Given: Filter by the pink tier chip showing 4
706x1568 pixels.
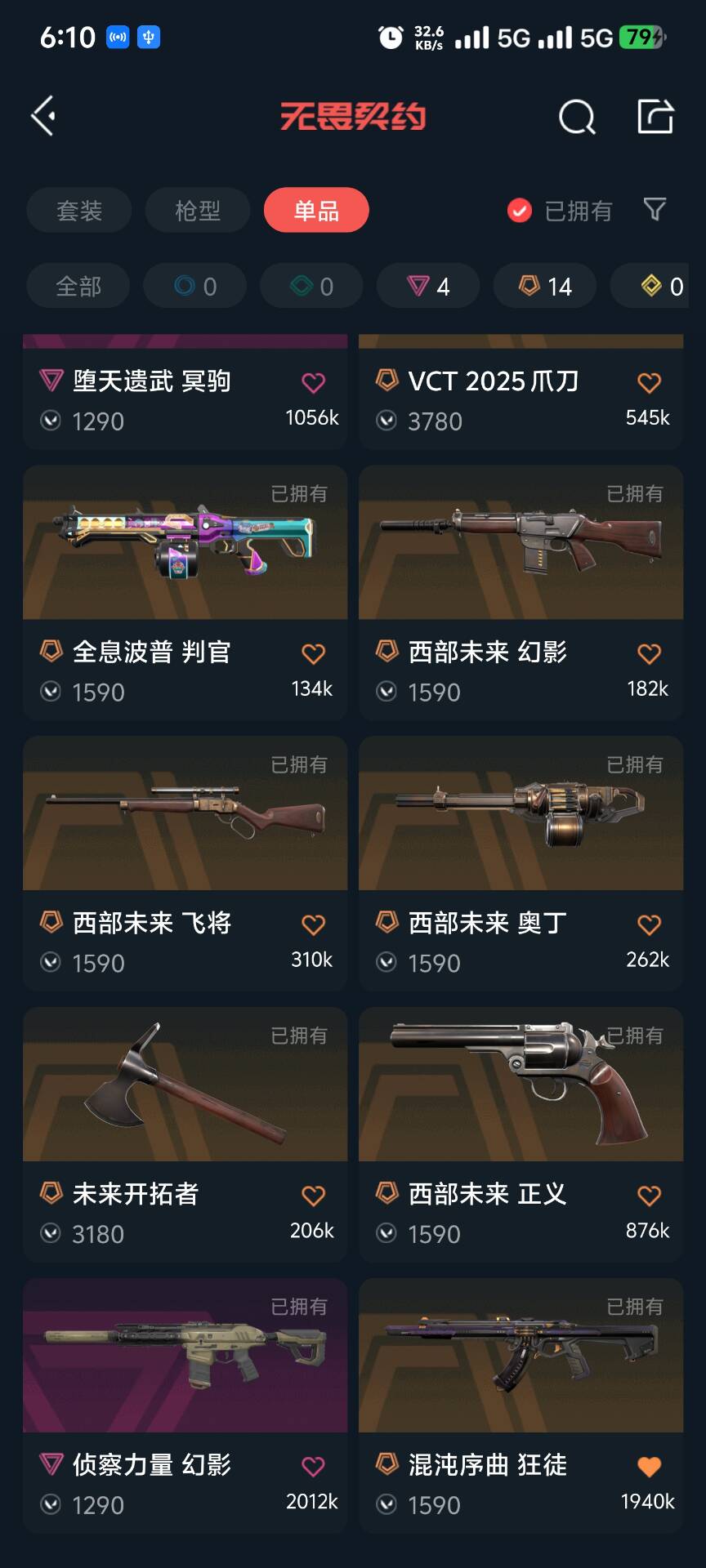Looking at the screenshot, I should (x=428, y=287).
